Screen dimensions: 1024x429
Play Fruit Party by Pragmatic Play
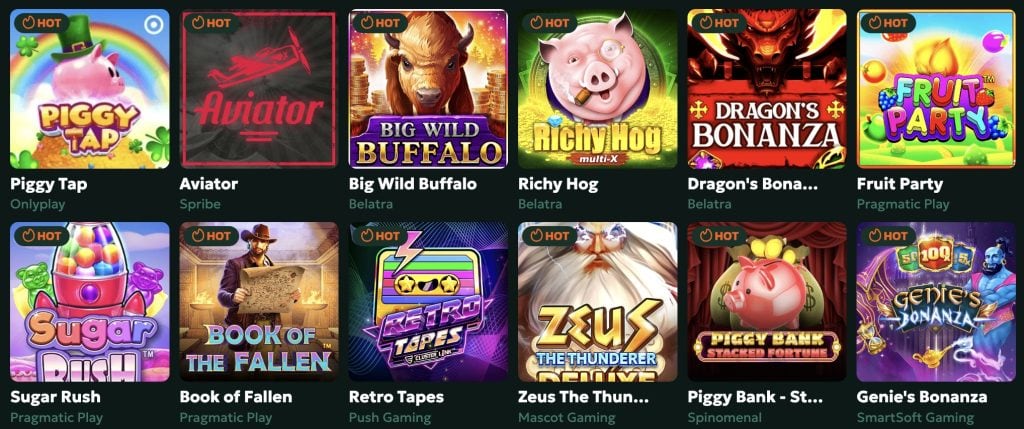[x=935, y=90]
